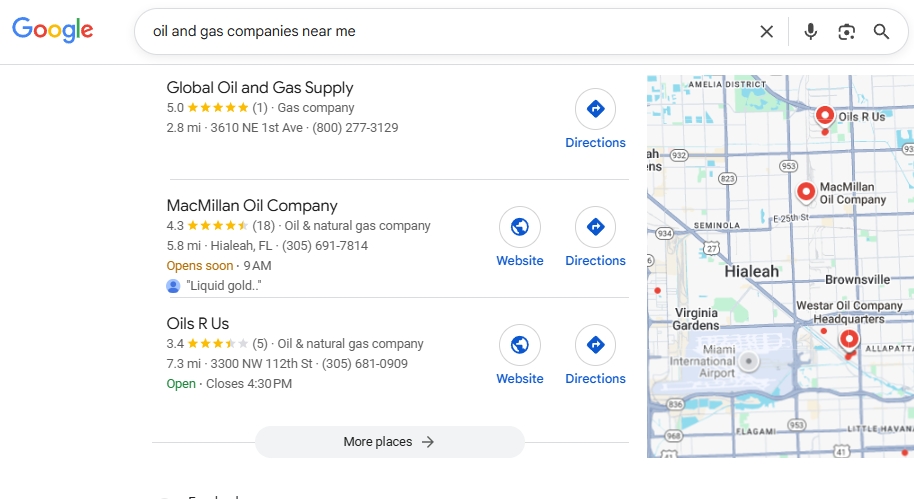Open Global Oil and Gas Supply listing

pyautogui.click(x=260, y=88)
